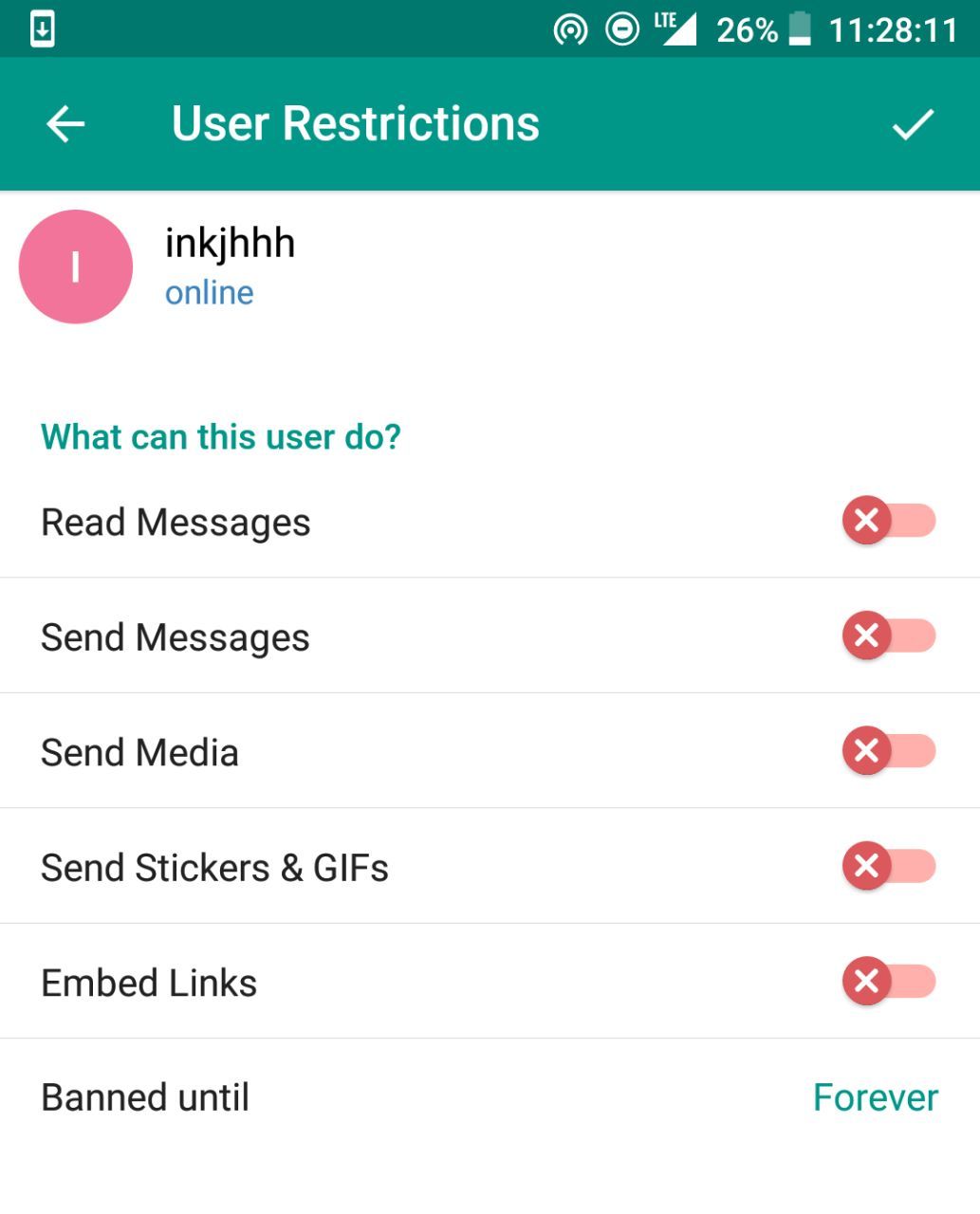Screen dimensions: 980x1214
Task: Go back from User Restrictions
Action: tap(65, 124)
